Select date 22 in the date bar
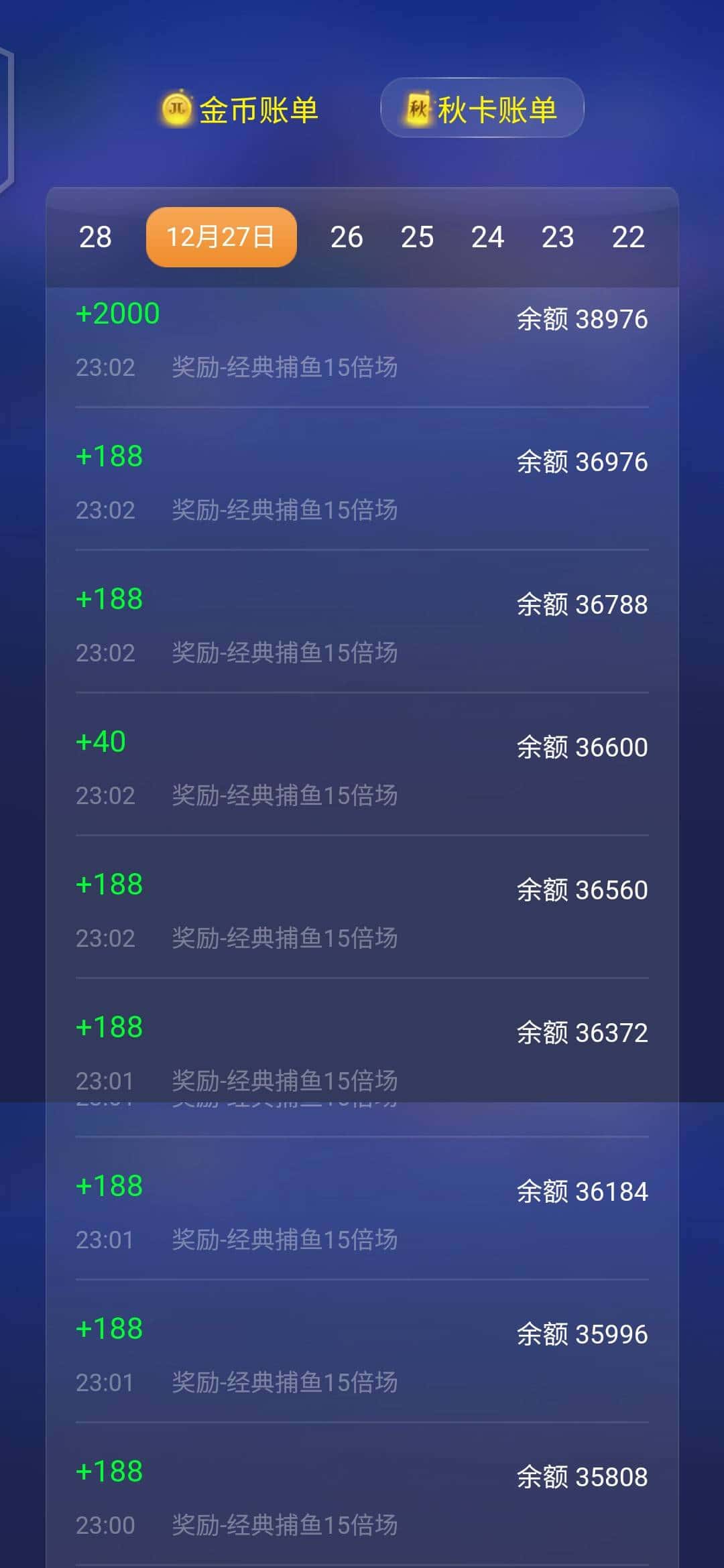The height and width of the screenshot is (1568, 724). pyautogui.click(x=627, y=237)
